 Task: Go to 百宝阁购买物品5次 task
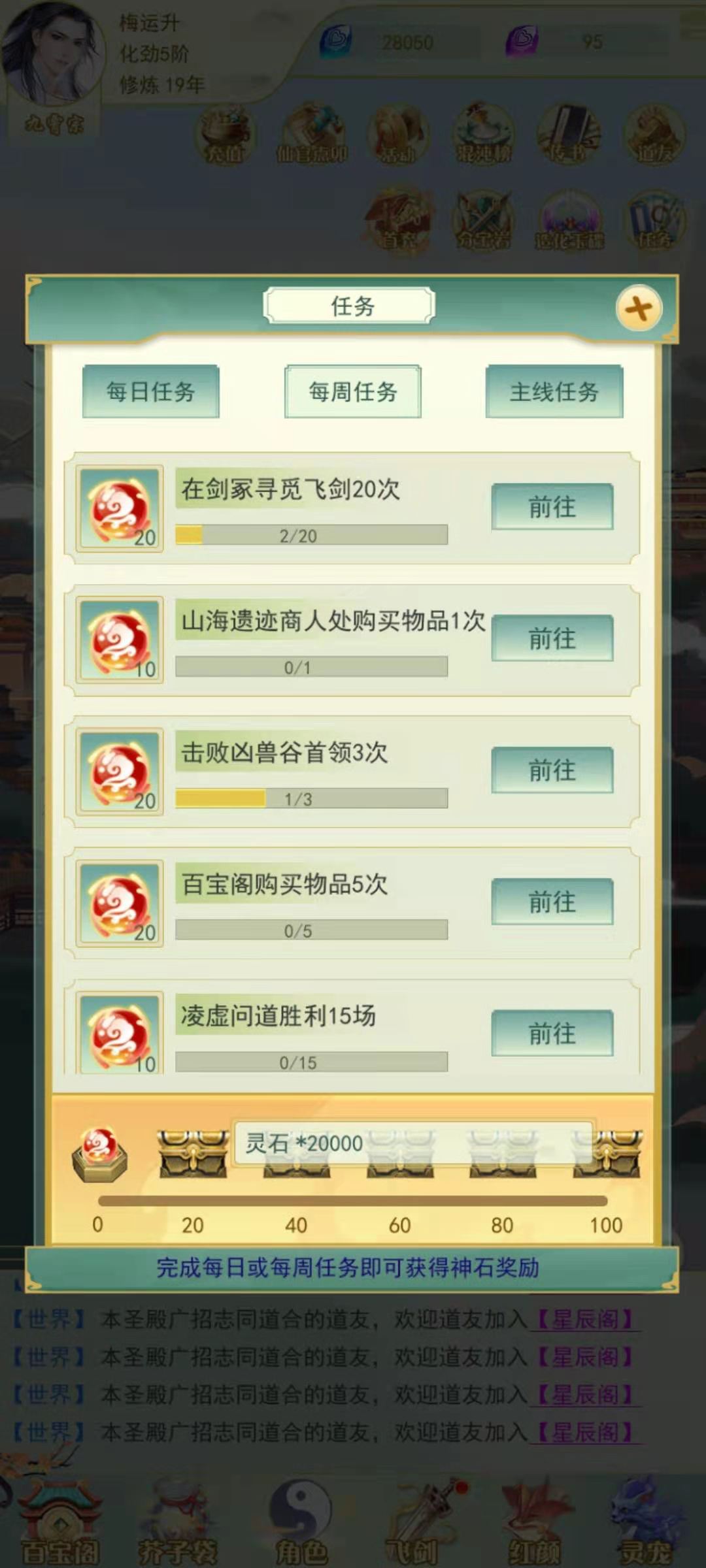(552, 902)
